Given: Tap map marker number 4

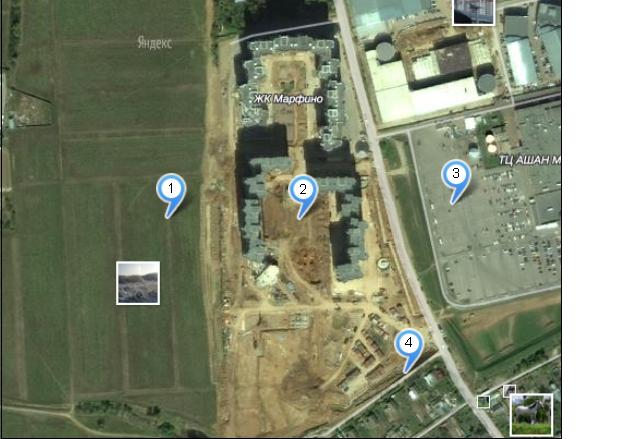Looking at the screenshot, I should pyautogui.click(x=408, y=345).
